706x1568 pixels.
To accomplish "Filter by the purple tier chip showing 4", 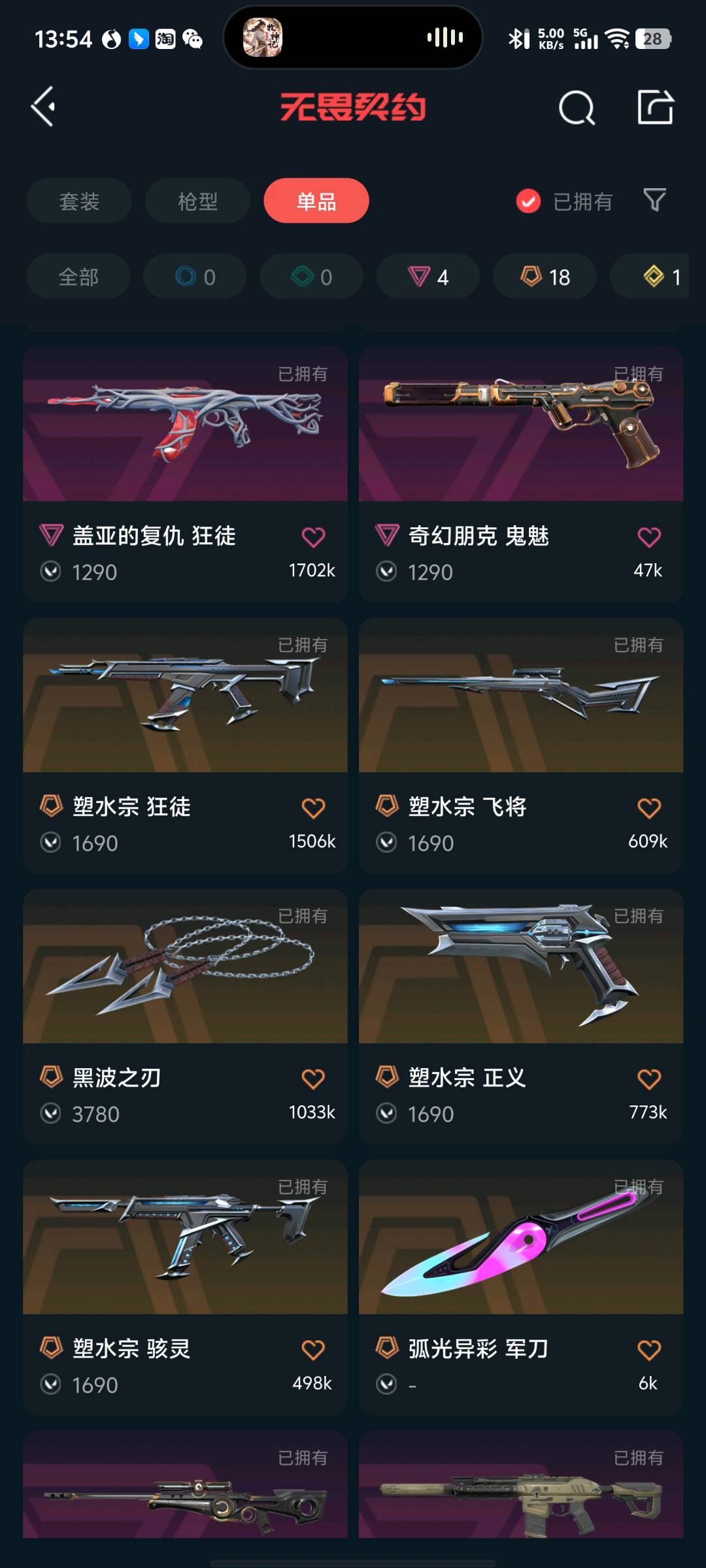I will click(428, 277).
